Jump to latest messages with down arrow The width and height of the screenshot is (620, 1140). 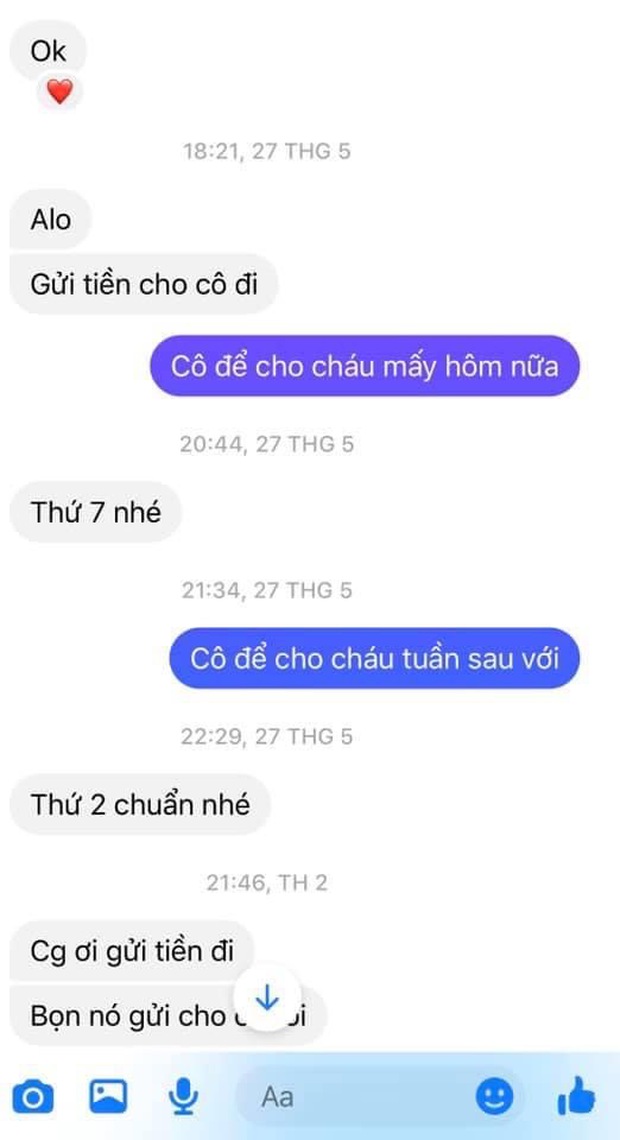coord(268,996)
